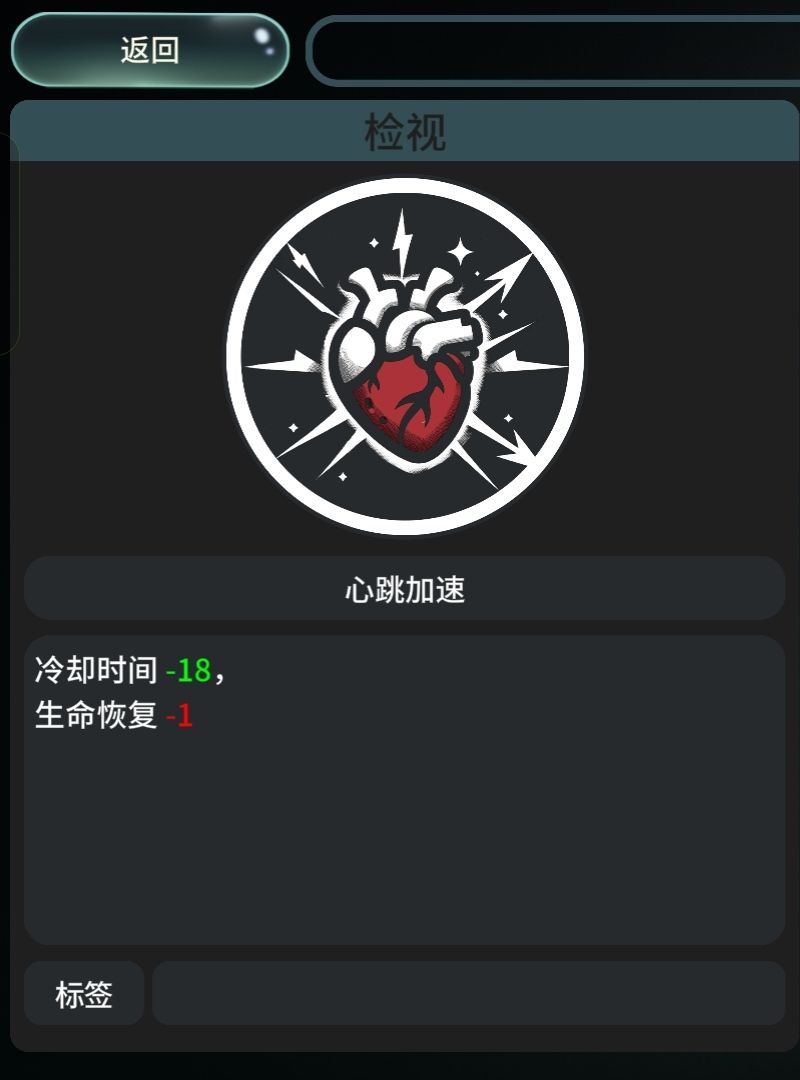Click the empty tag field beside 标签
The image size is (800, 1080).
(x=470, y=993)
